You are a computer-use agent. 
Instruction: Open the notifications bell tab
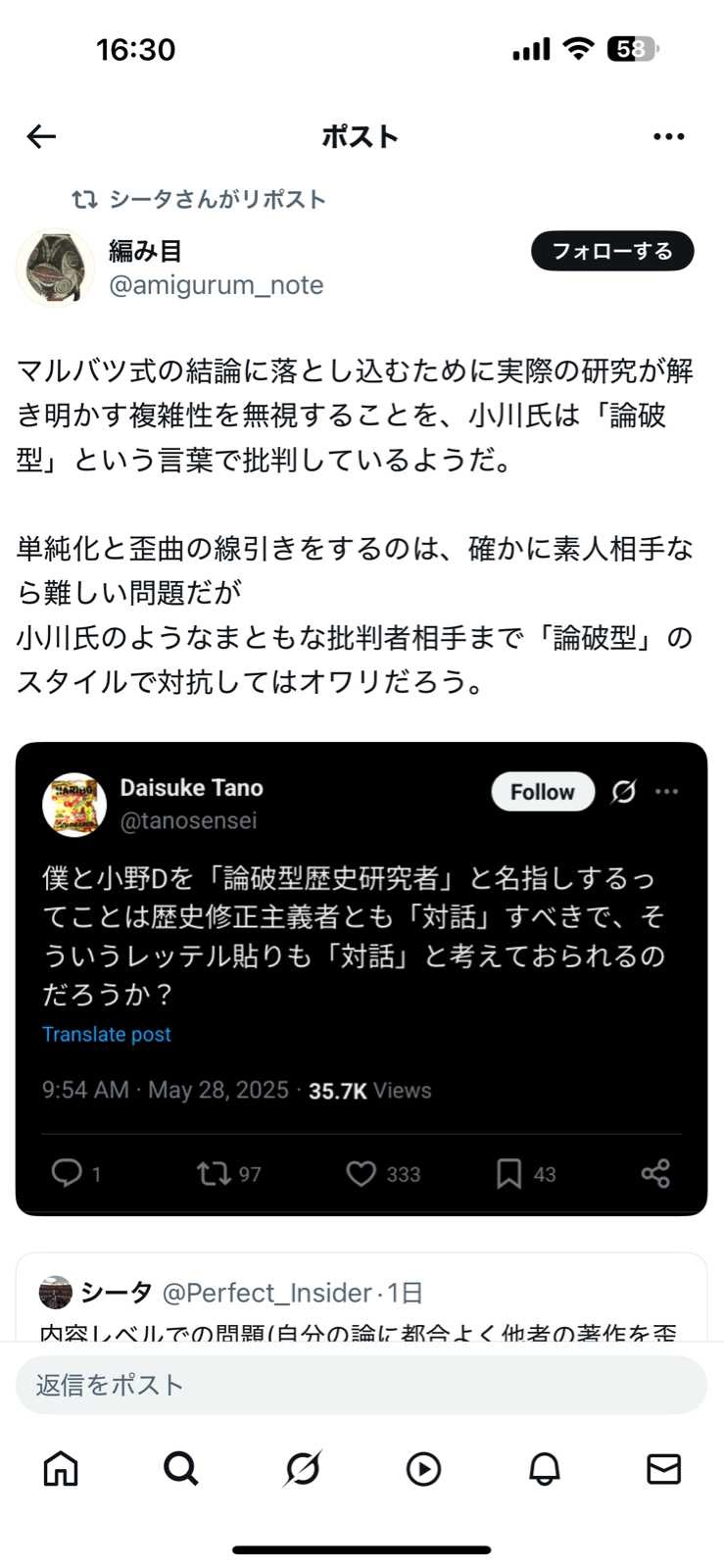pyautogui.click(x=544, y=1468)
